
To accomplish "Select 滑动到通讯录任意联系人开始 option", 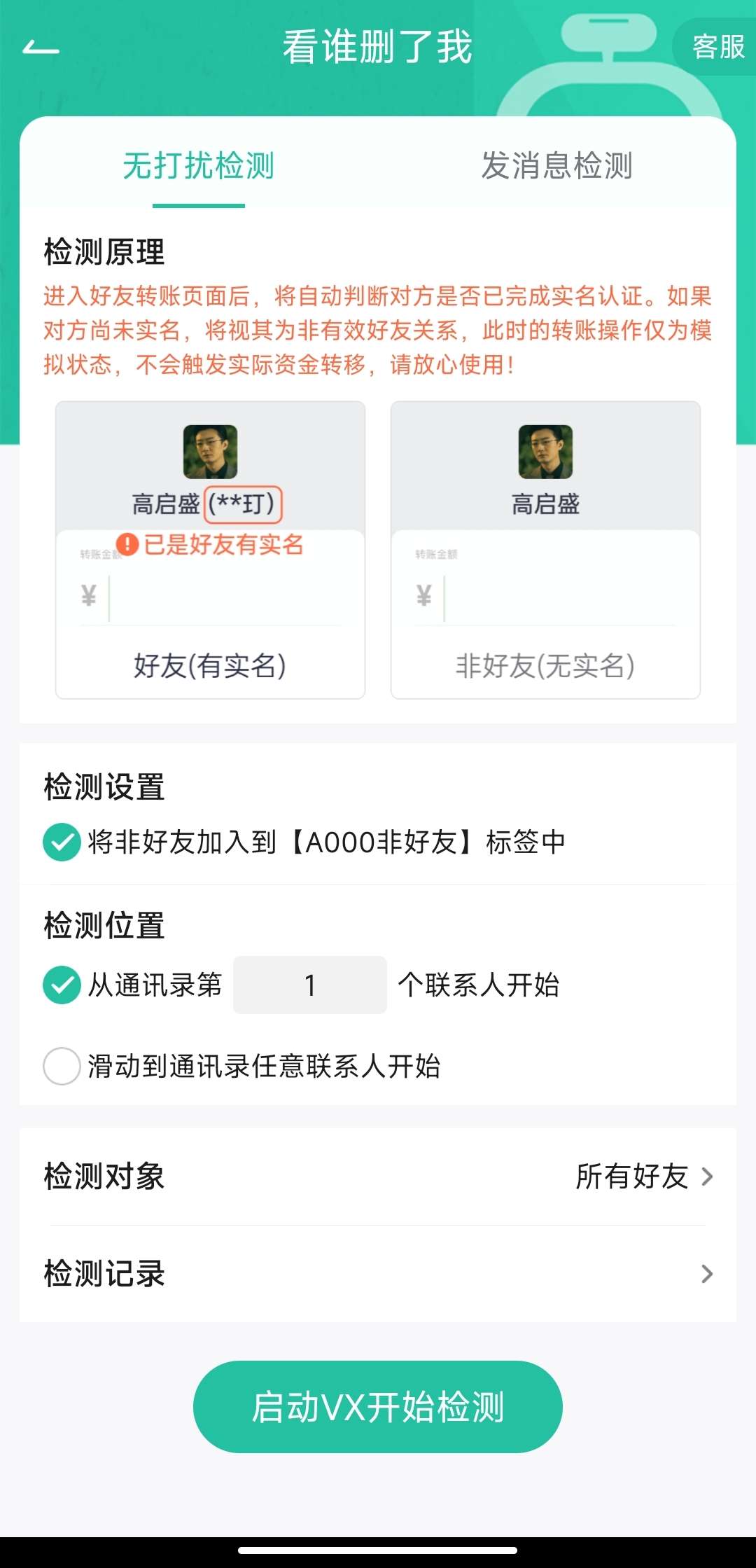I will 62,1066.
